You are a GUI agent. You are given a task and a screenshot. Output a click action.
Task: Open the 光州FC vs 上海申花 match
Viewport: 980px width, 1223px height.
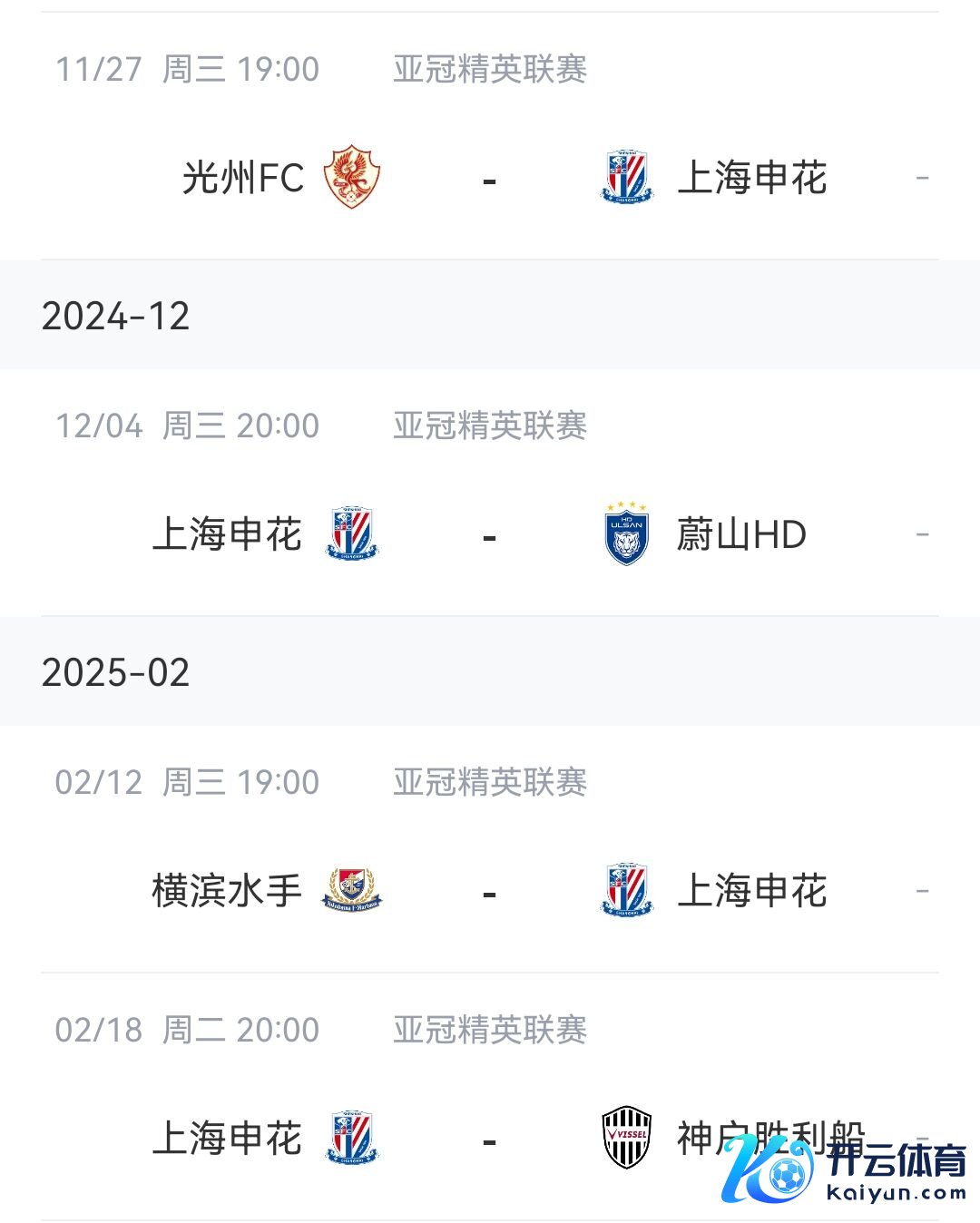point(489,178)
